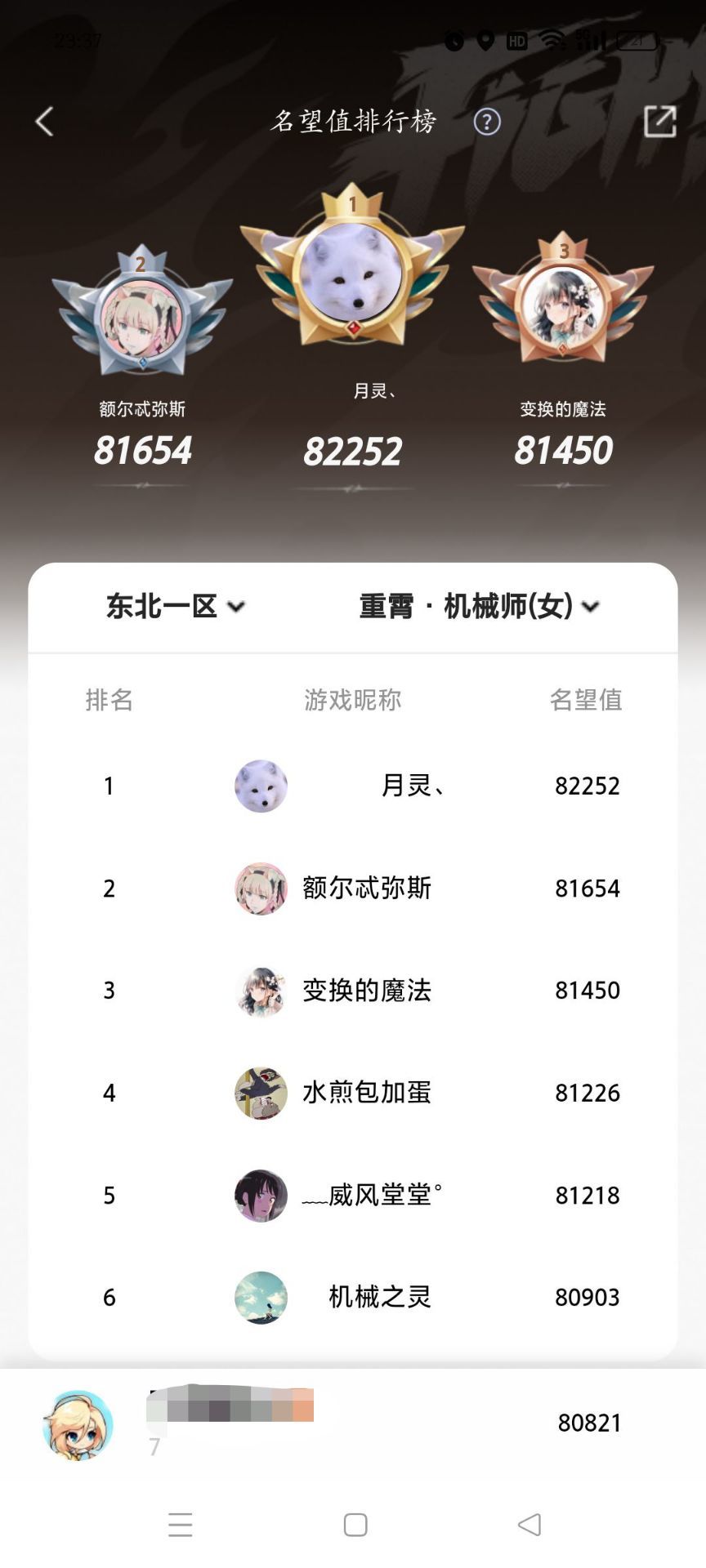Tap the silver medal avatar of 额尔忒弥斯

pos(142,318)
